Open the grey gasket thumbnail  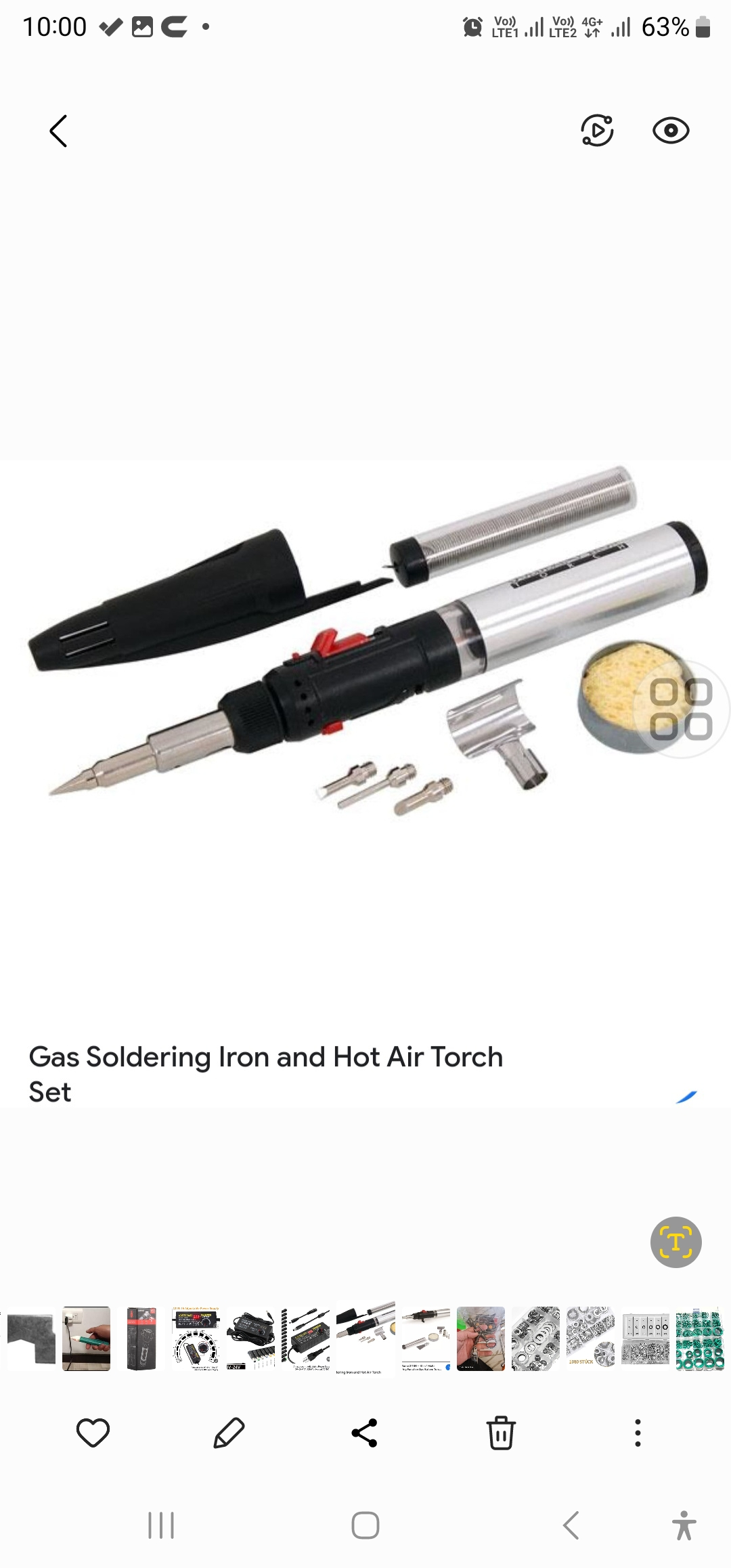[30, 1338]
